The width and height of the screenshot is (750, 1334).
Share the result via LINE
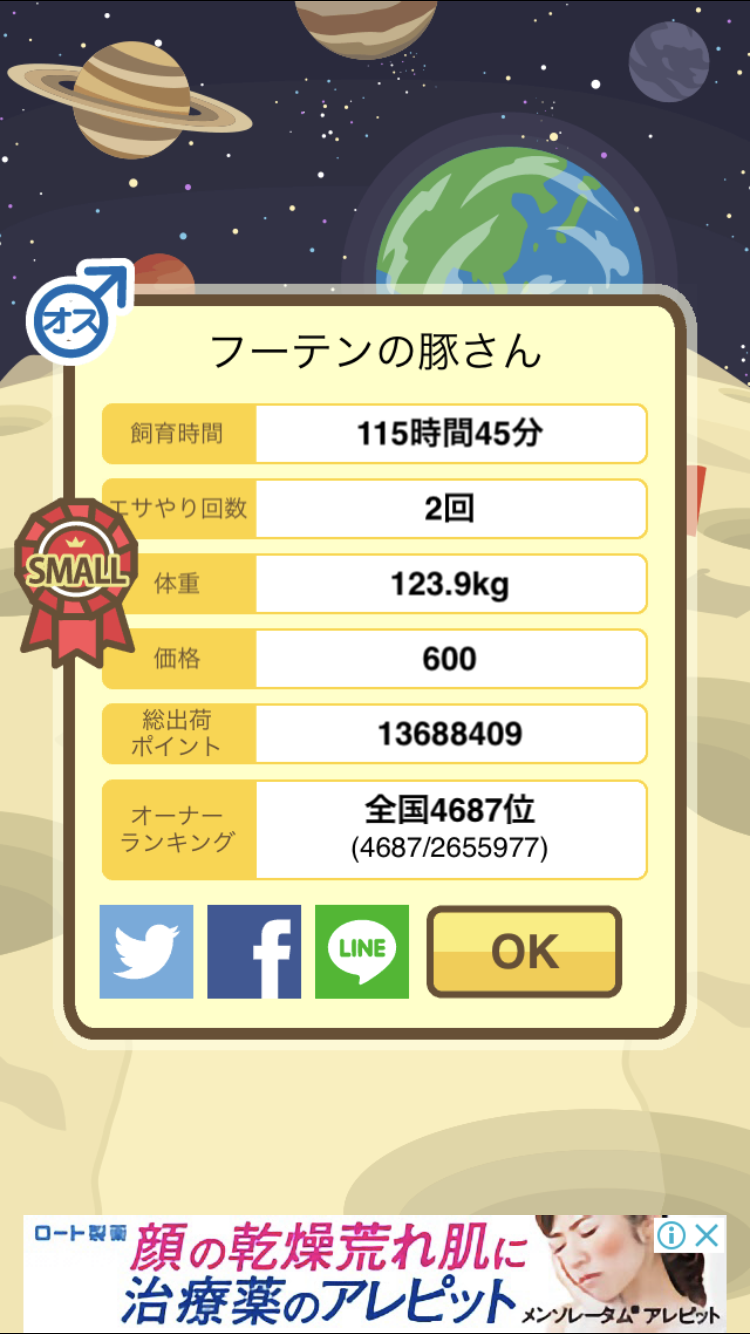coord(362,952)
